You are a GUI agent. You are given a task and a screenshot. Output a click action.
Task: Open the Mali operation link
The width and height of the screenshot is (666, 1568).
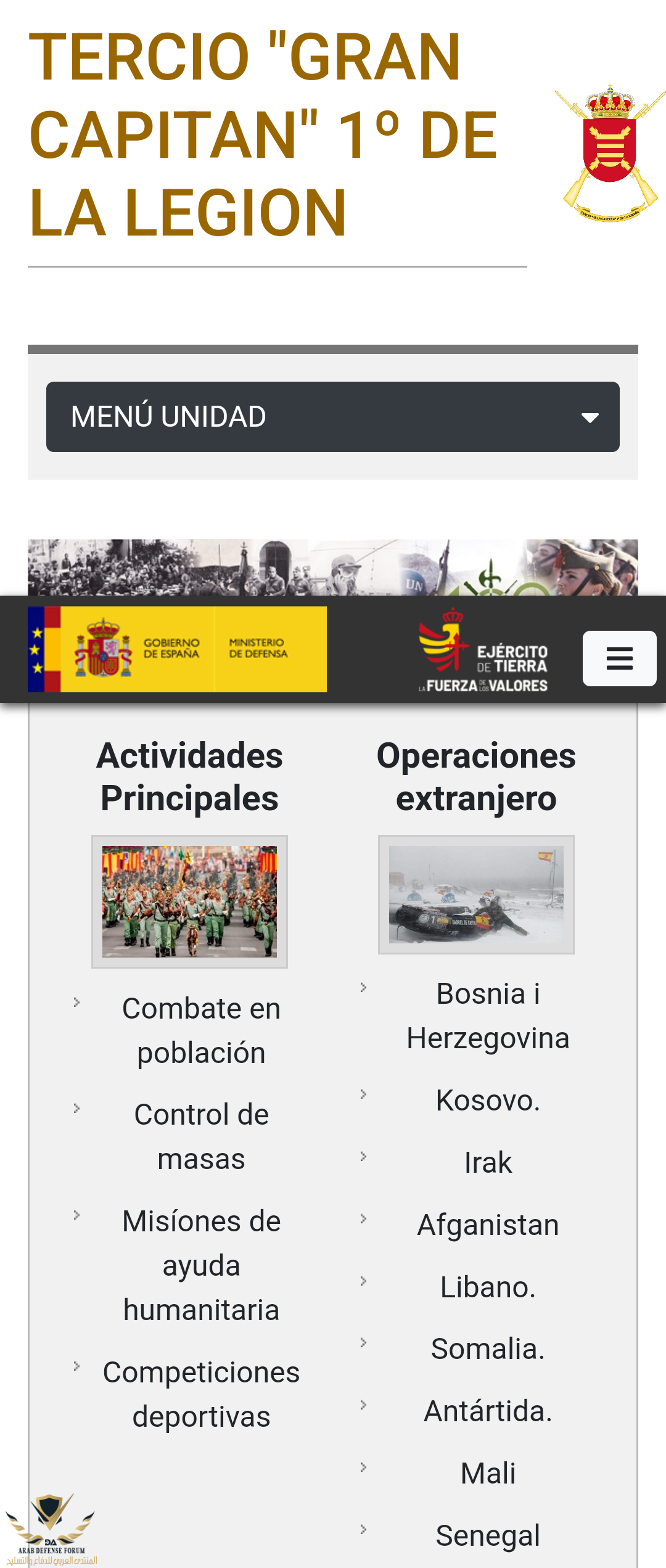coord(487,1474)
